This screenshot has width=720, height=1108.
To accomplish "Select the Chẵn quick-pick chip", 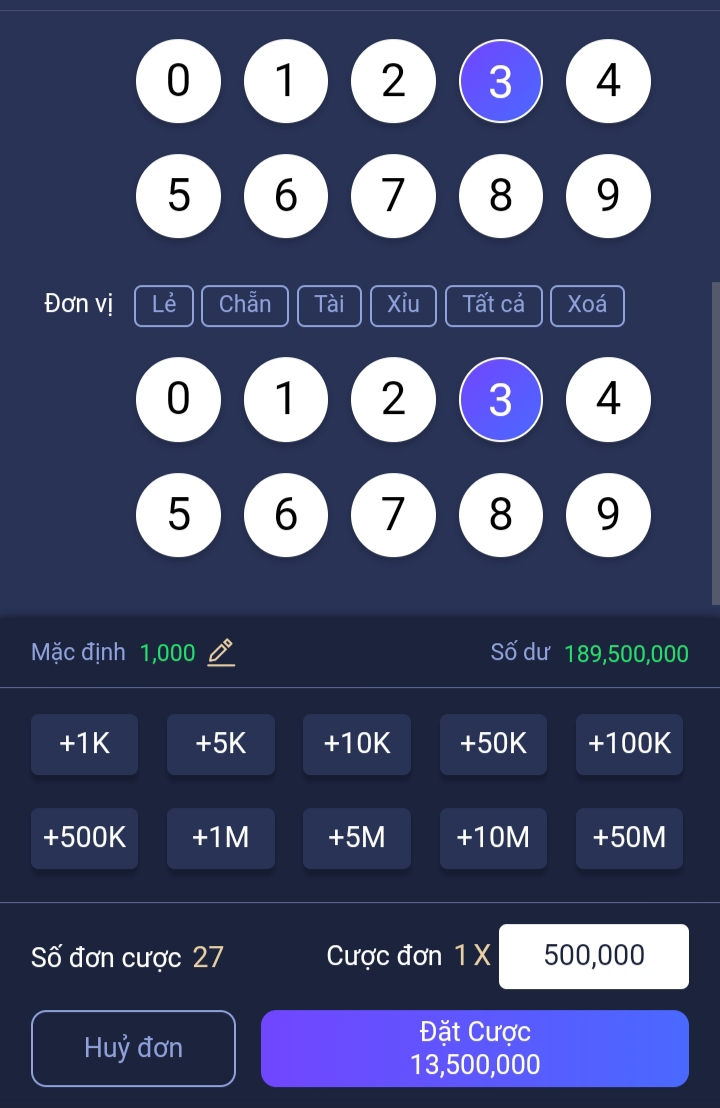I will pos(245,306).
